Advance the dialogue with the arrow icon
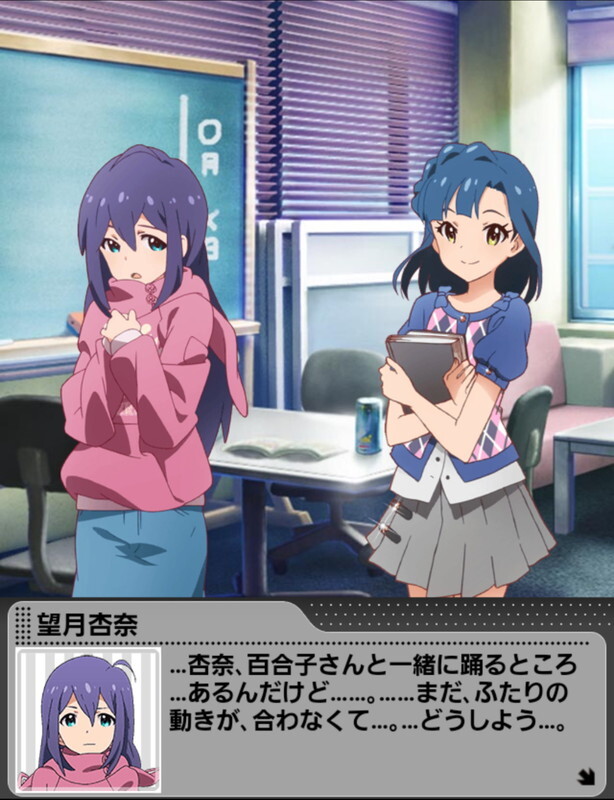The width and height of the screenshot is (614, 800). pos(585,772)
